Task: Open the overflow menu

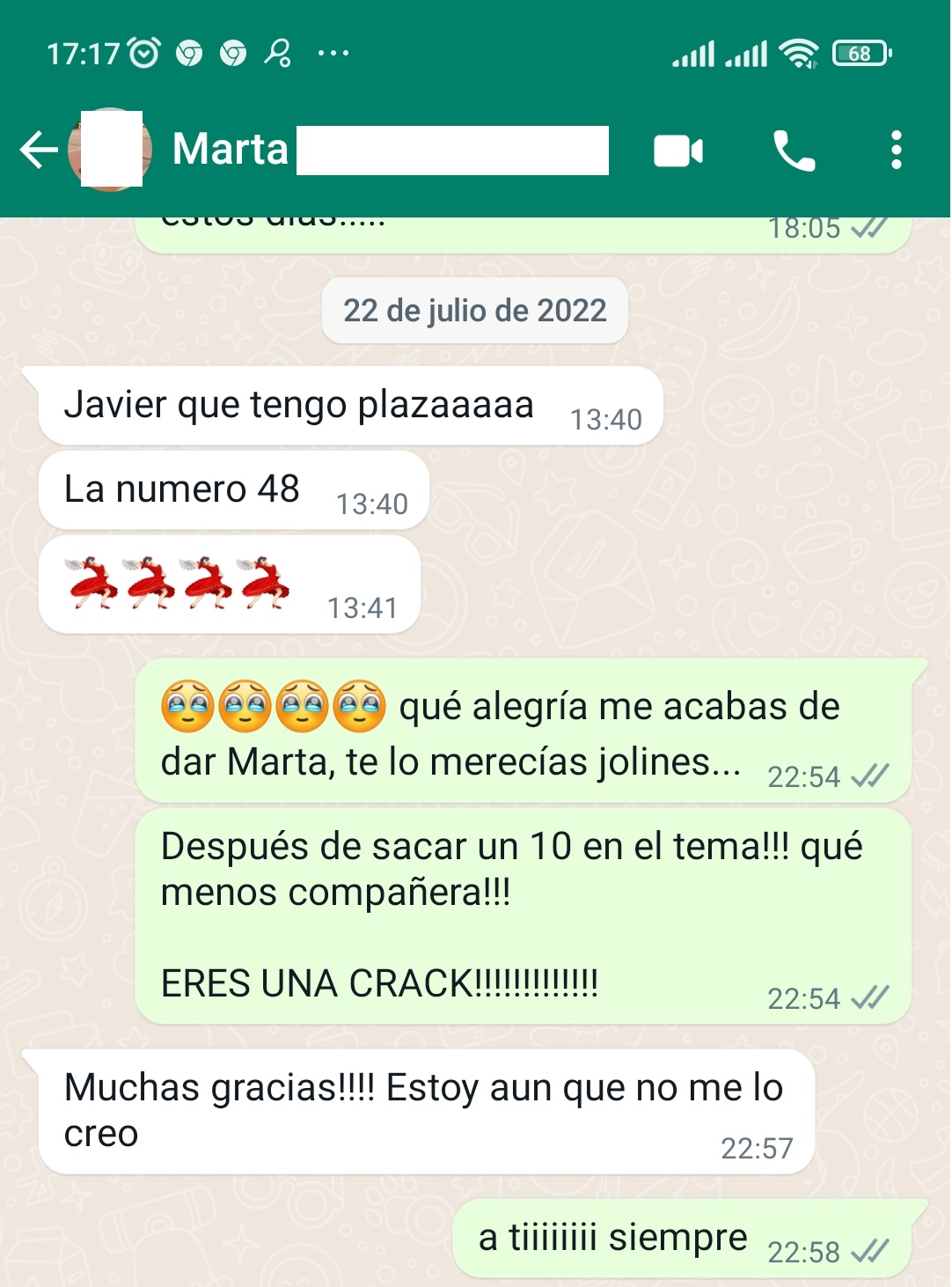Action: coord(896,151)
